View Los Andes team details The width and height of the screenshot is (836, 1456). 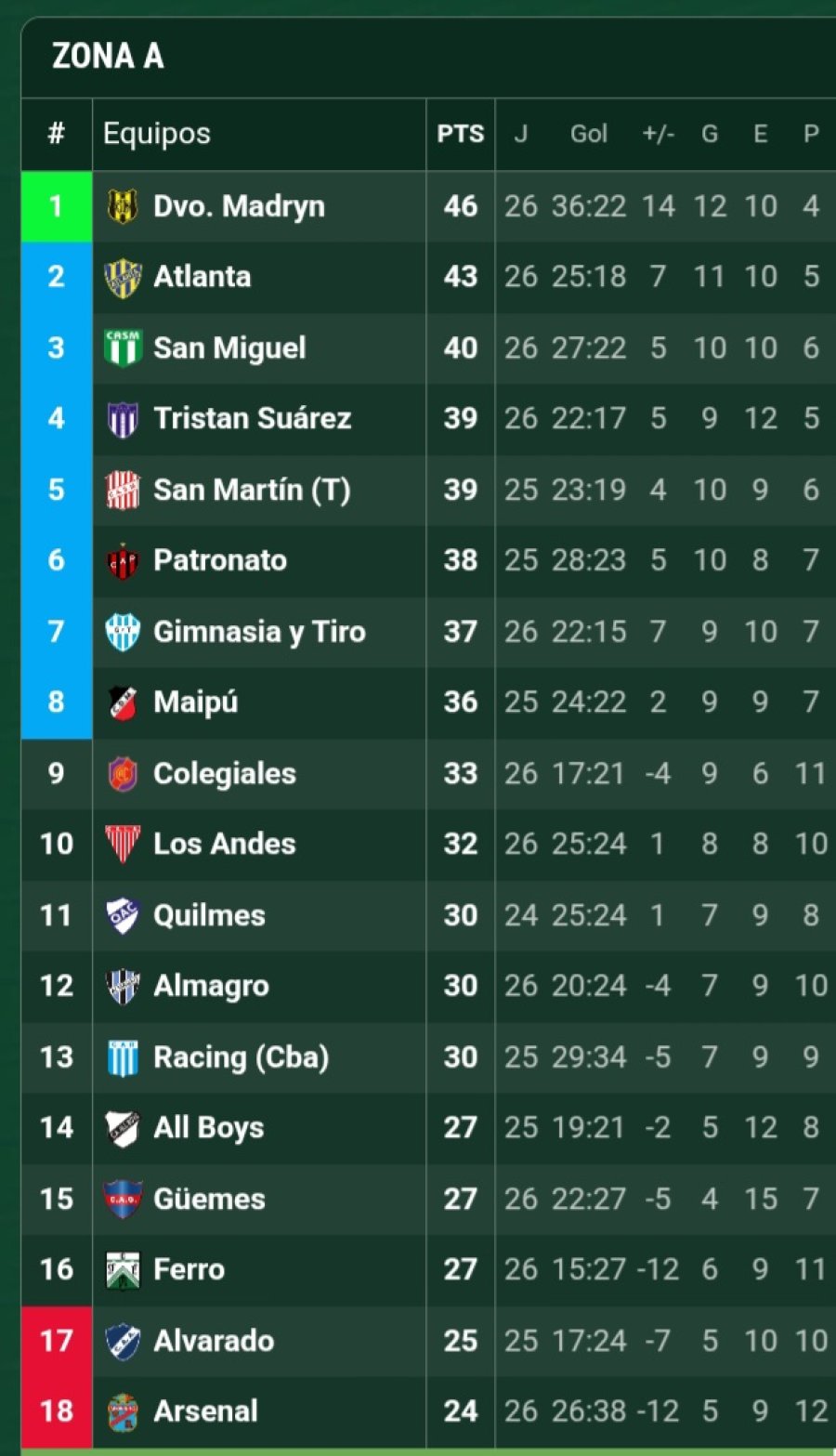[x=224, y=844]
